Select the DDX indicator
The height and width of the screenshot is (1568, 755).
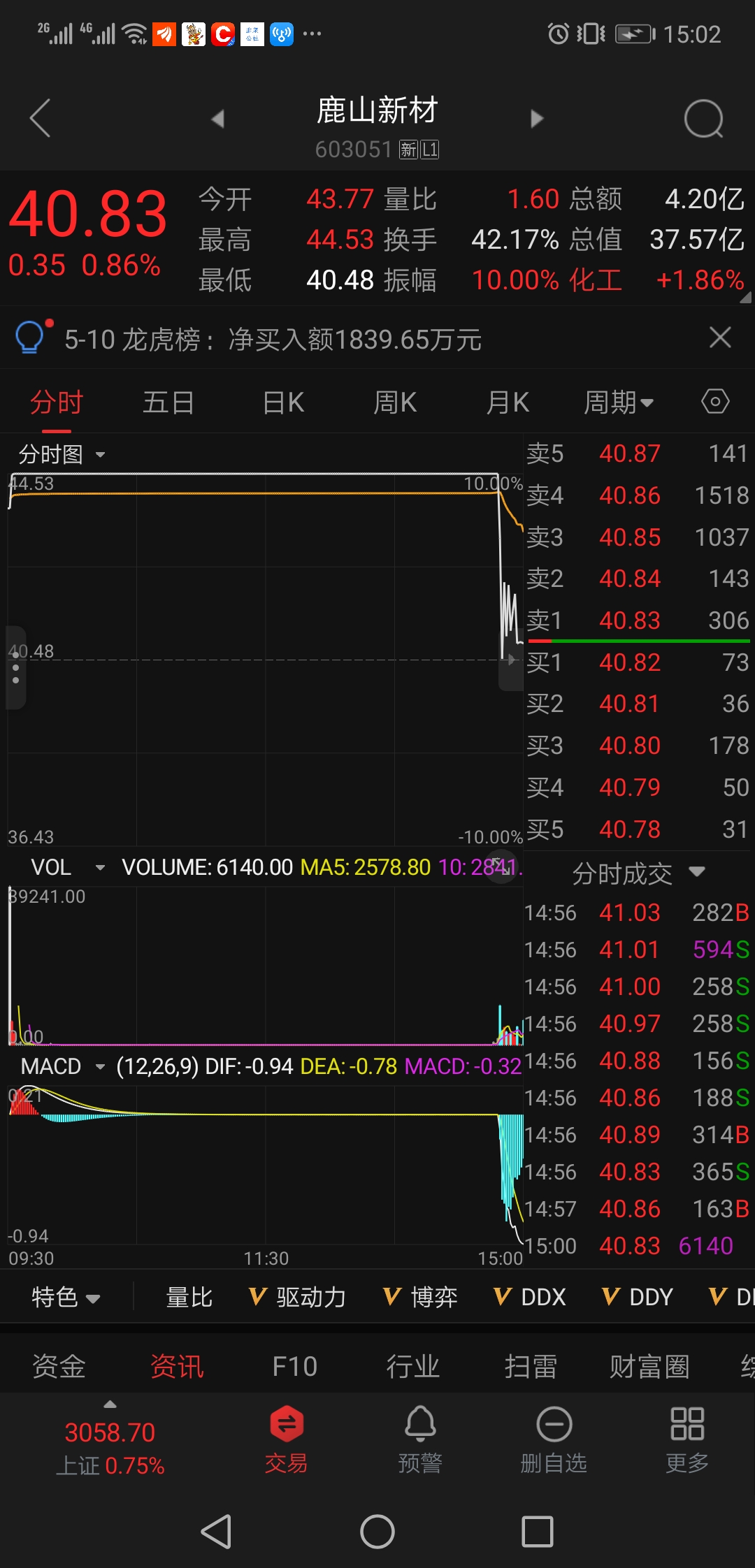tap(529, 1298)
